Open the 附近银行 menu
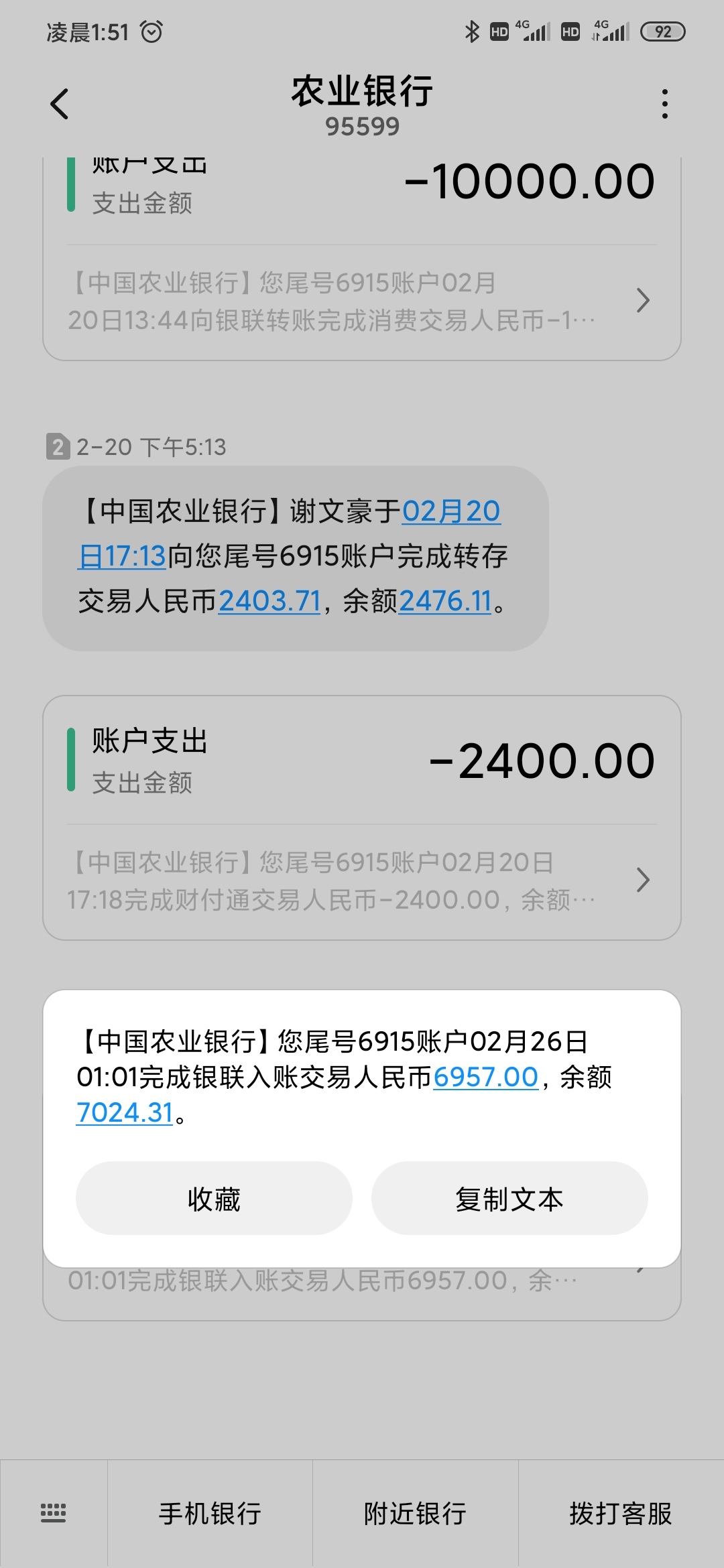The width and height of the screenshot is (724, 1568). tap(415, 1514)
